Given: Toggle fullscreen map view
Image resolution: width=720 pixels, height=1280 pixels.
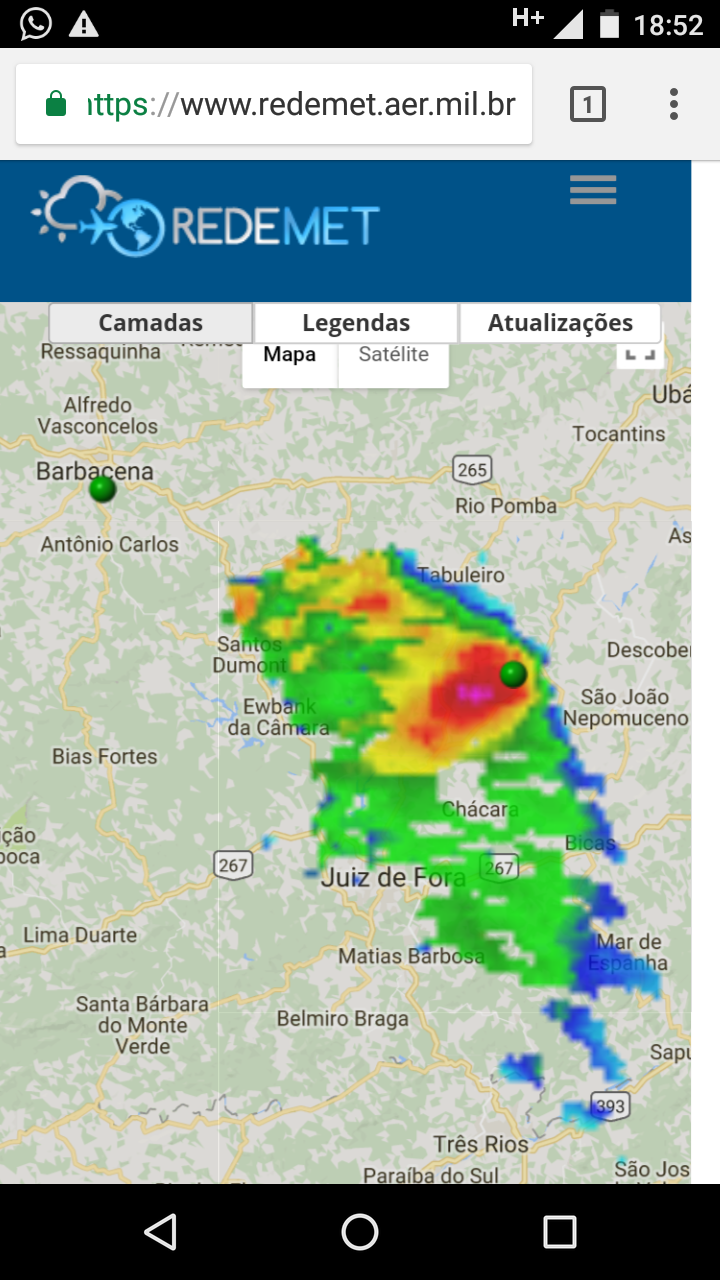Looking at the screenshot, I should pyautogui.click(x=640, y=355).
